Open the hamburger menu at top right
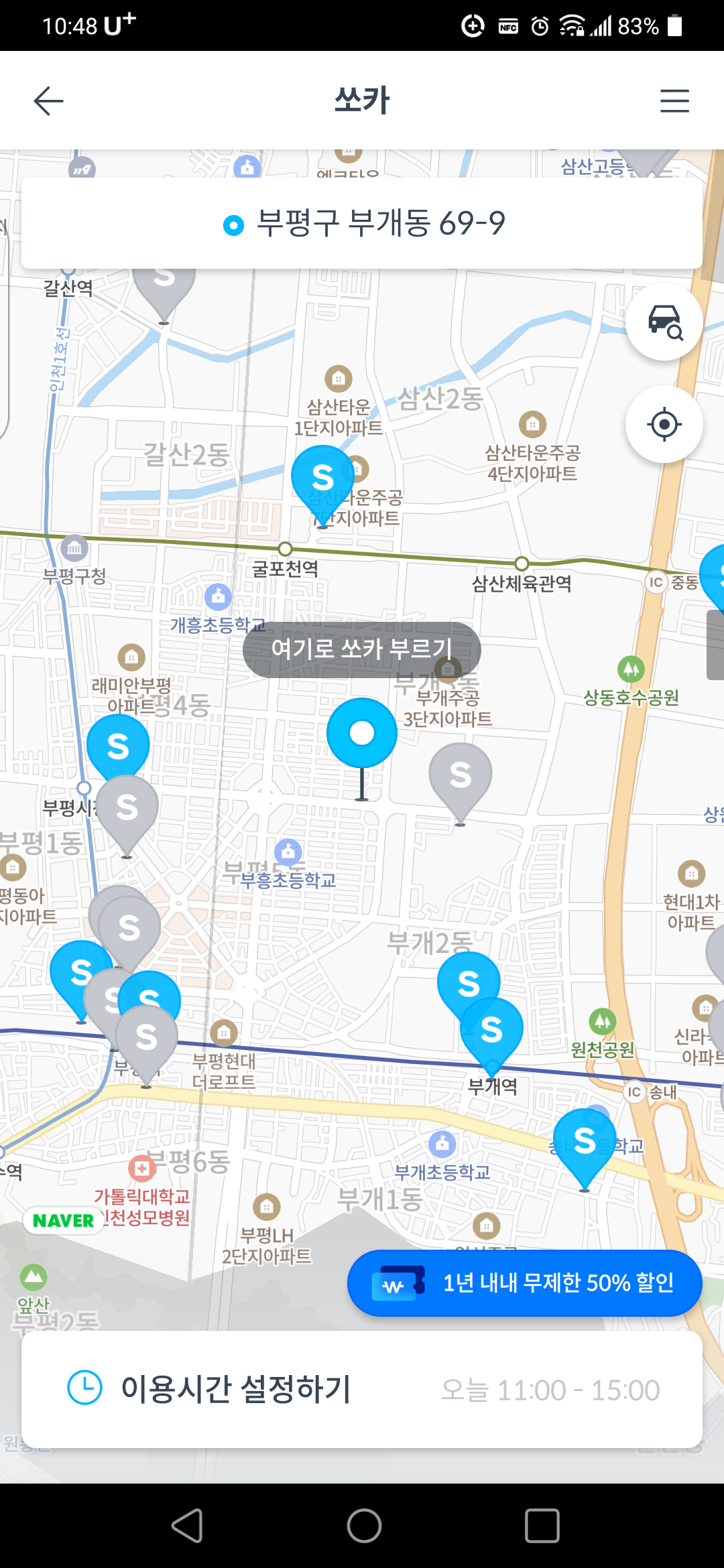 coord(674,101)
